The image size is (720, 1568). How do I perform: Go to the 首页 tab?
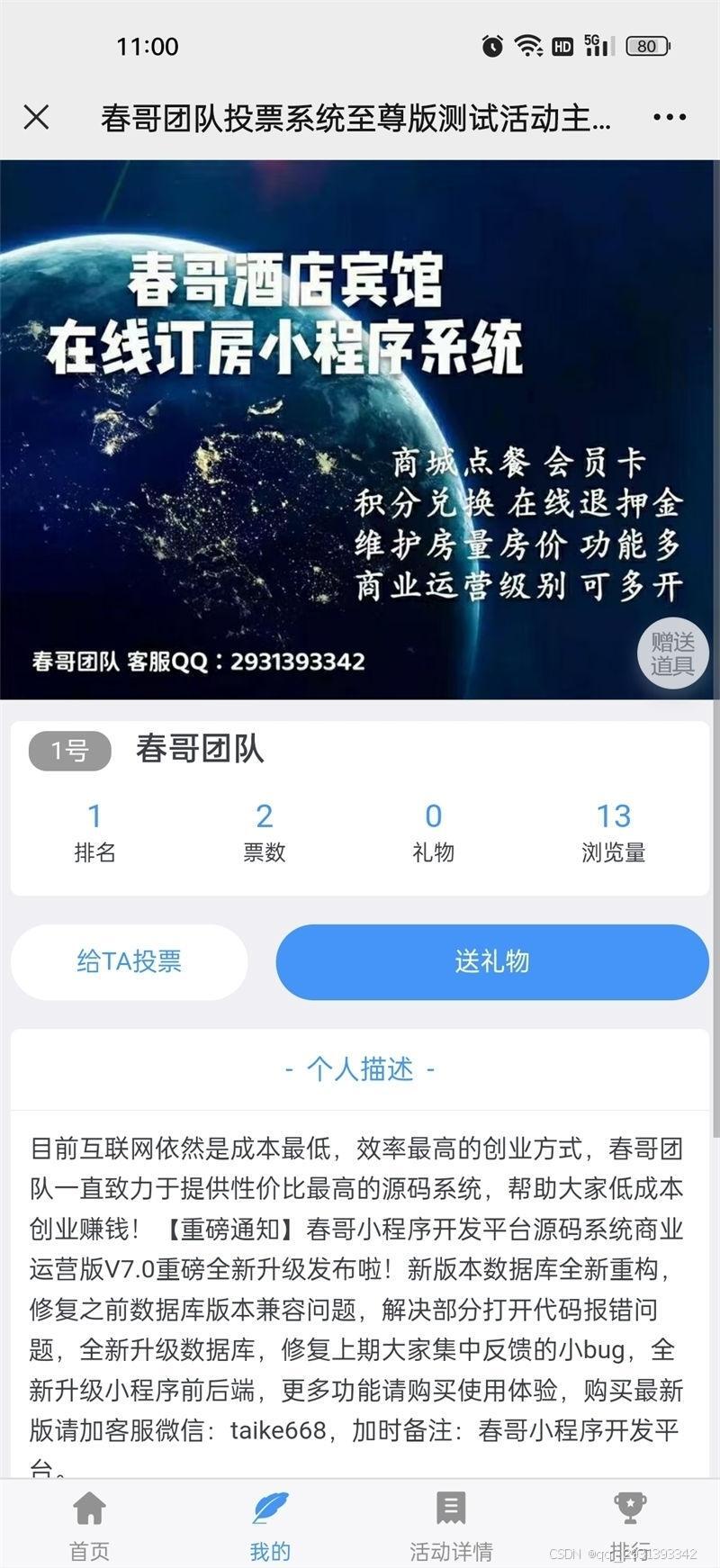[89, 1525]
